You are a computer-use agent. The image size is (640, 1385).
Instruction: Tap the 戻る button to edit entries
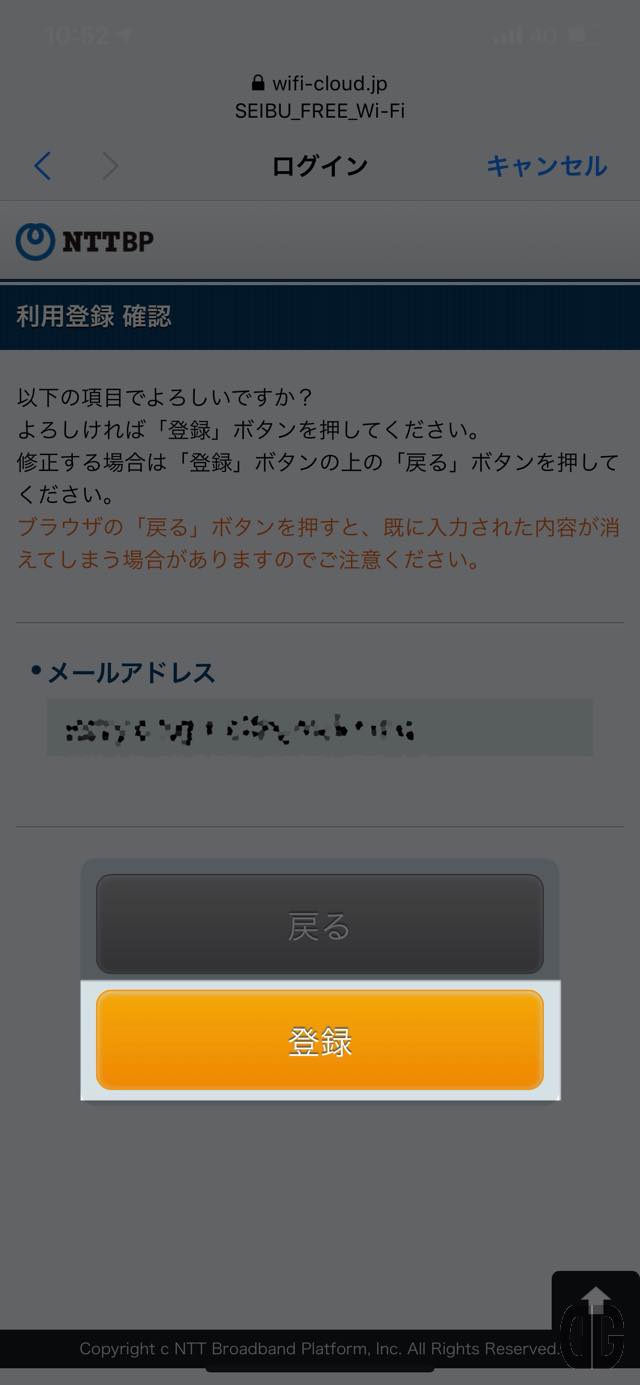coord(319,925)
